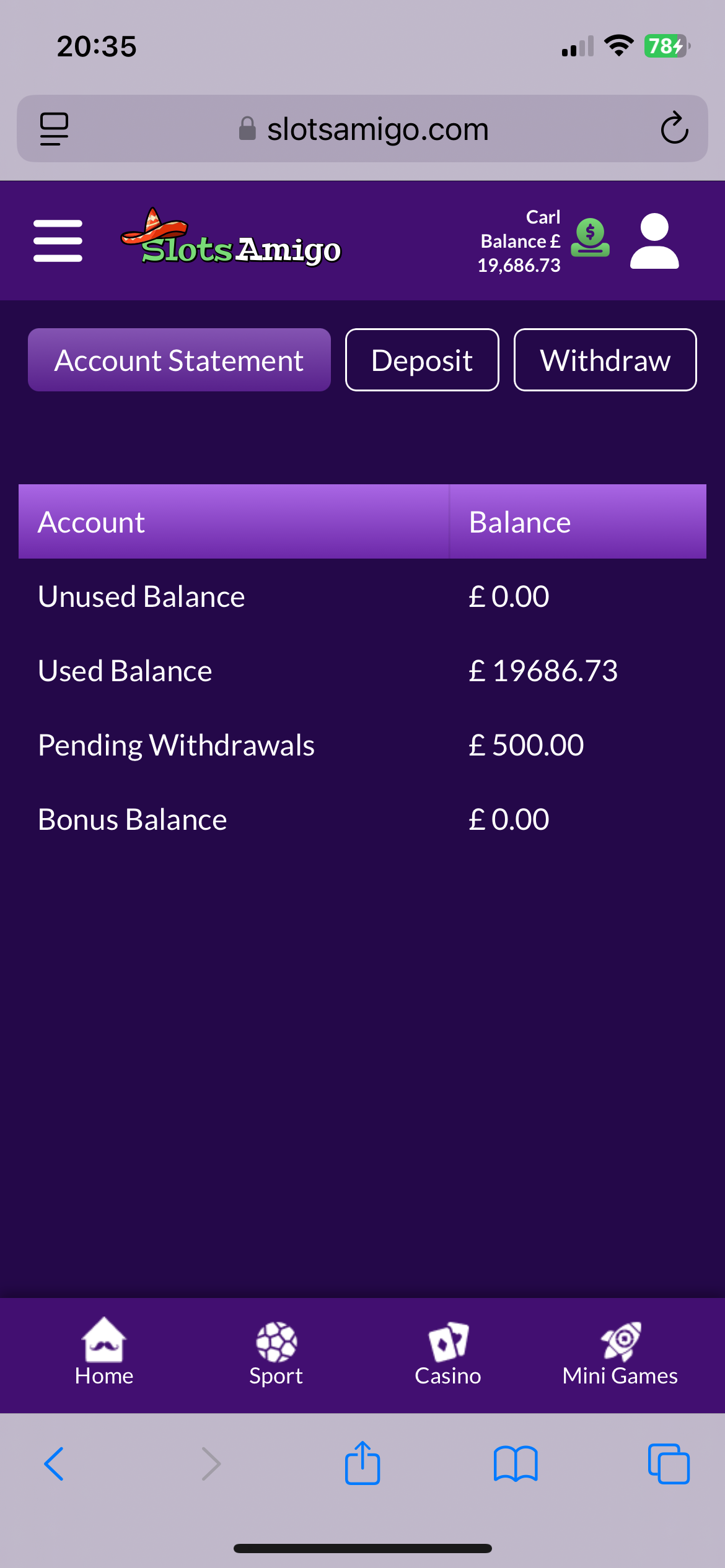Open the Mini Games section
725x1568 pixels.
click(x=620, y=1353)
